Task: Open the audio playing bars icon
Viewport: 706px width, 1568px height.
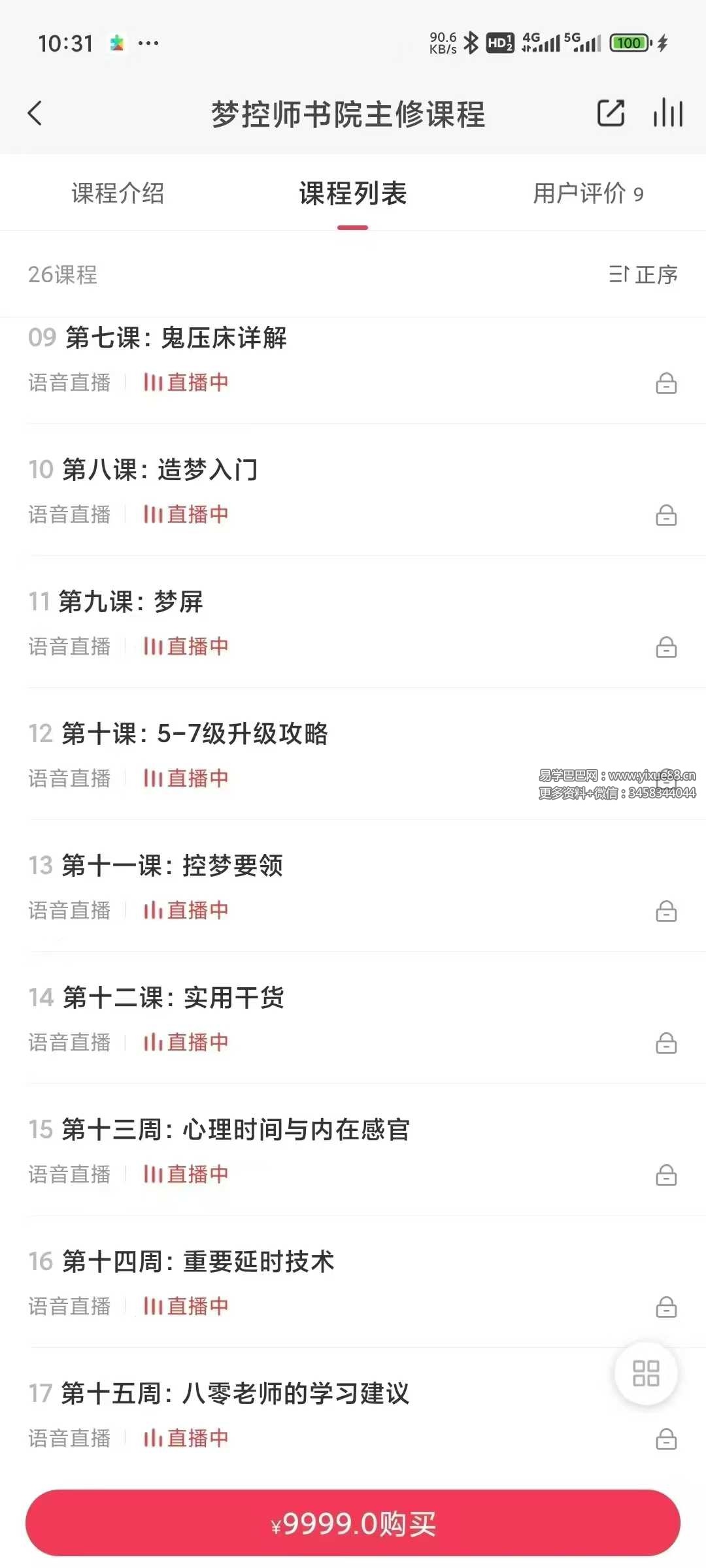Action: [667, 113]
